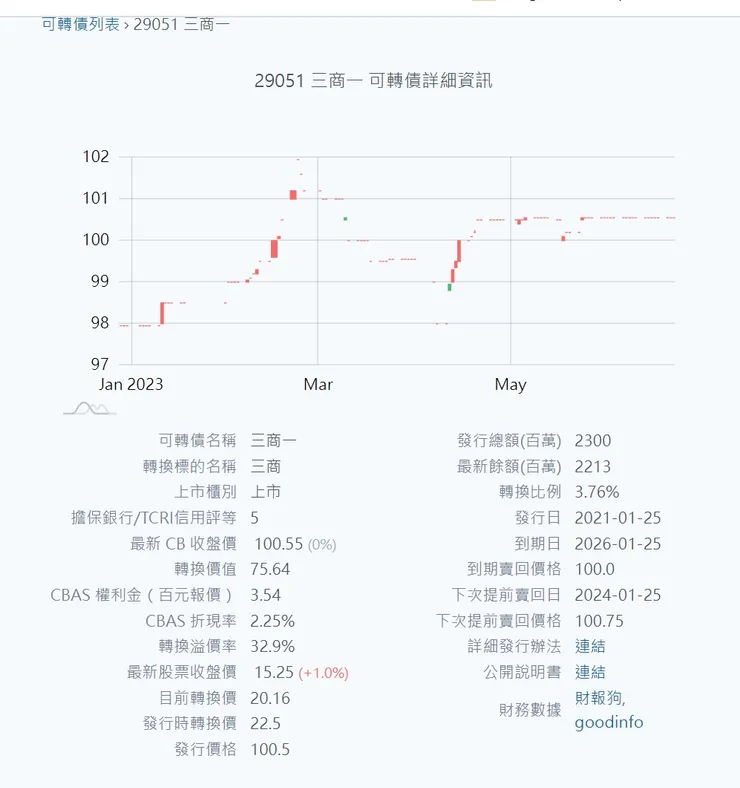Click the green candlestick in March
The width and height of the screenshot is (740, 788).
tap(346, 218)
